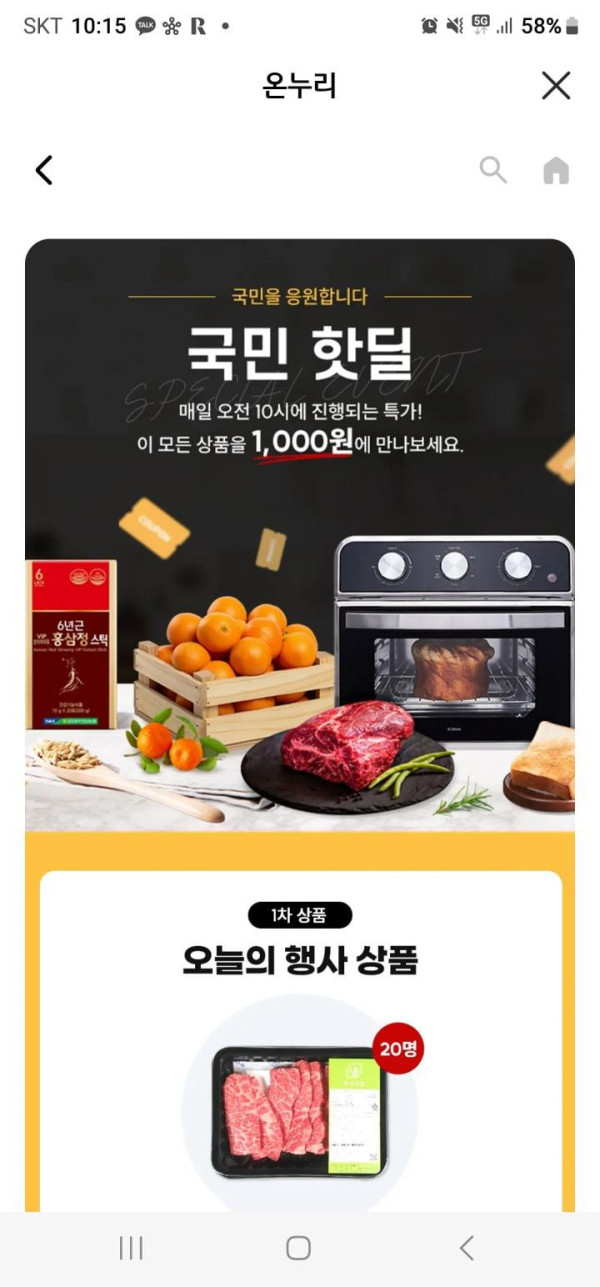Tap the system back button
Image resolution: width=600 pixels, height=1287 pixels.
tap(466, 1247)
